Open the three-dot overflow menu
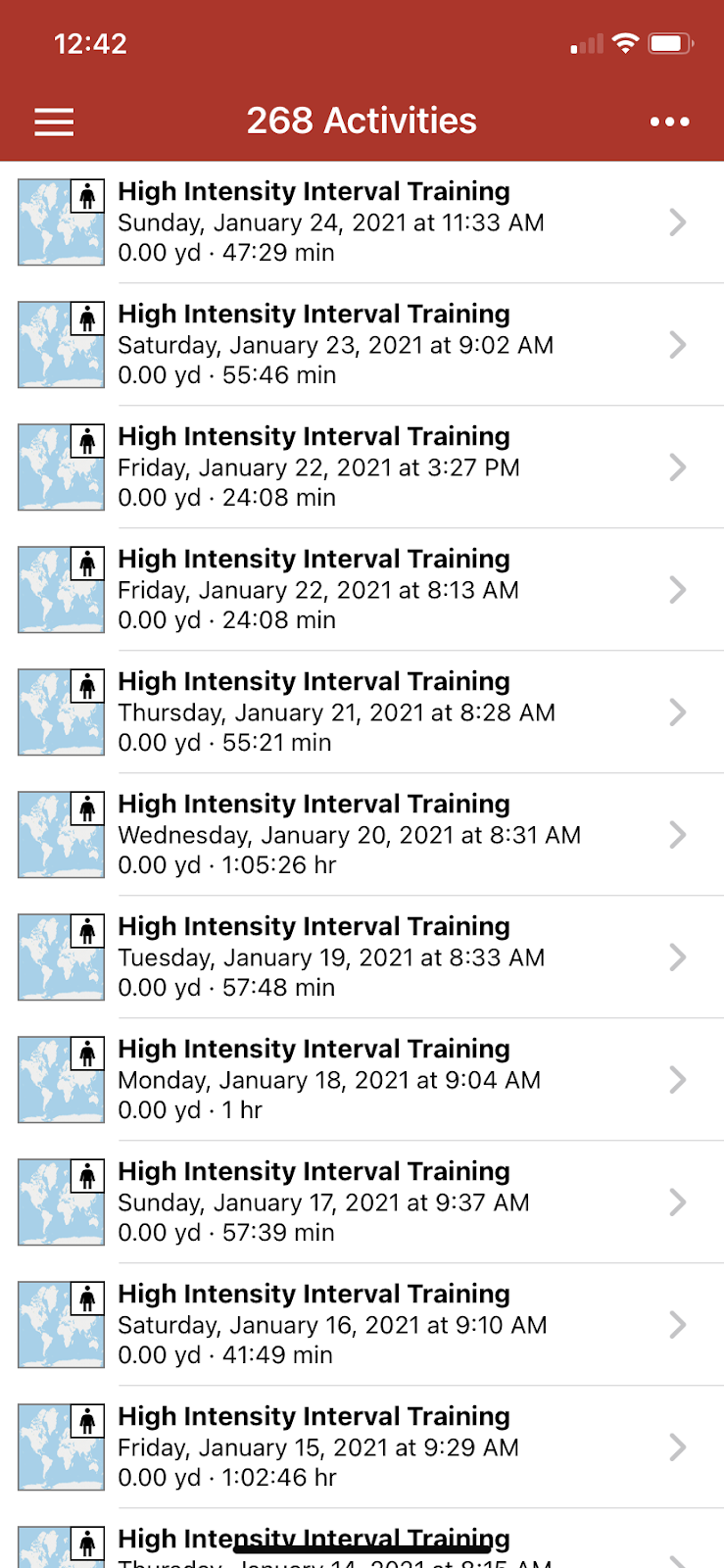The height and width of the screenshot is (1568, 724). pos(669,122)
